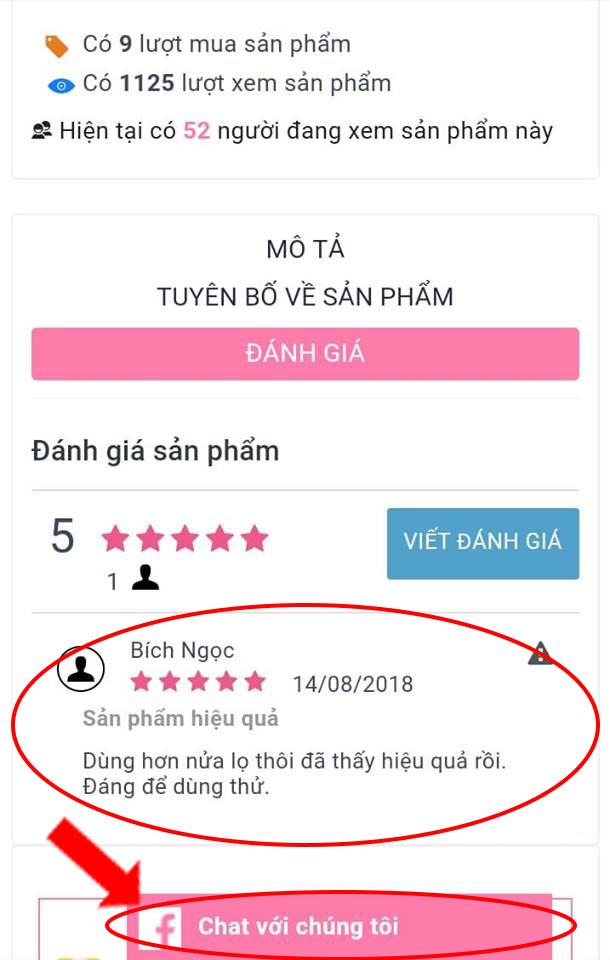Switch to the MÔ TẢ tab

click(x=305, y=249)
